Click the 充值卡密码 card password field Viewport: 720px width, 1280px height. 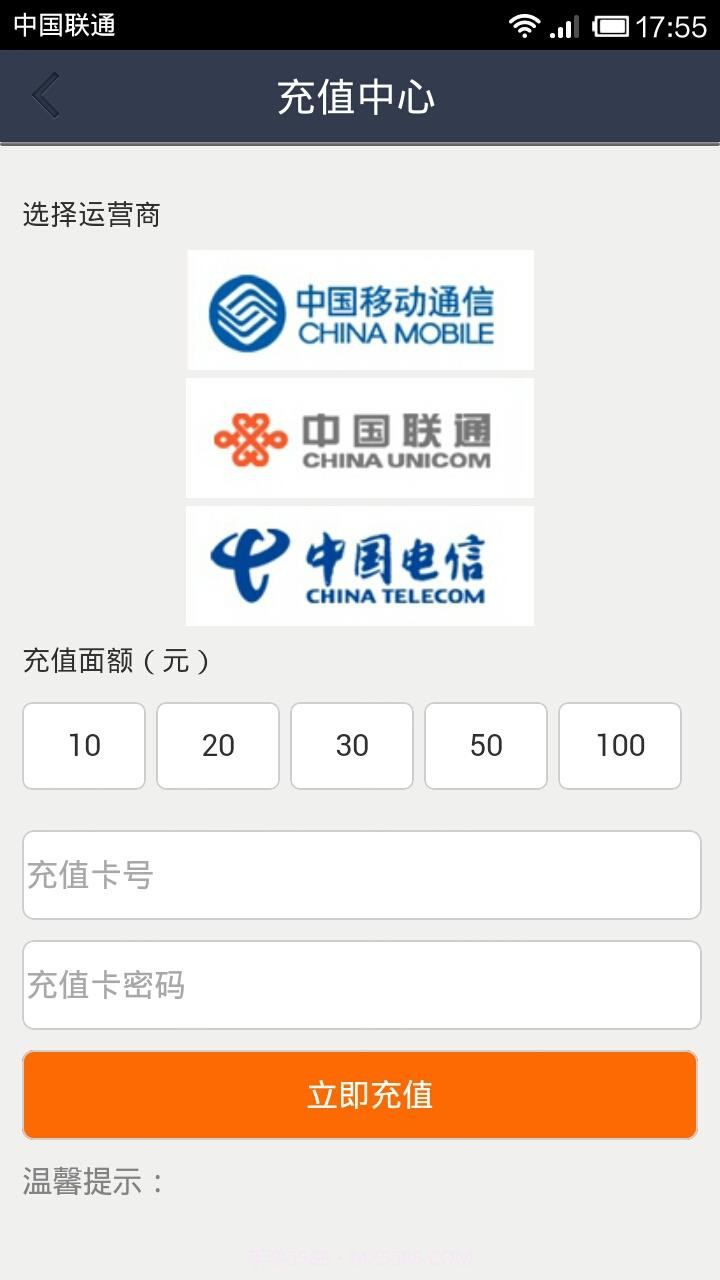[x=360, y=984]
